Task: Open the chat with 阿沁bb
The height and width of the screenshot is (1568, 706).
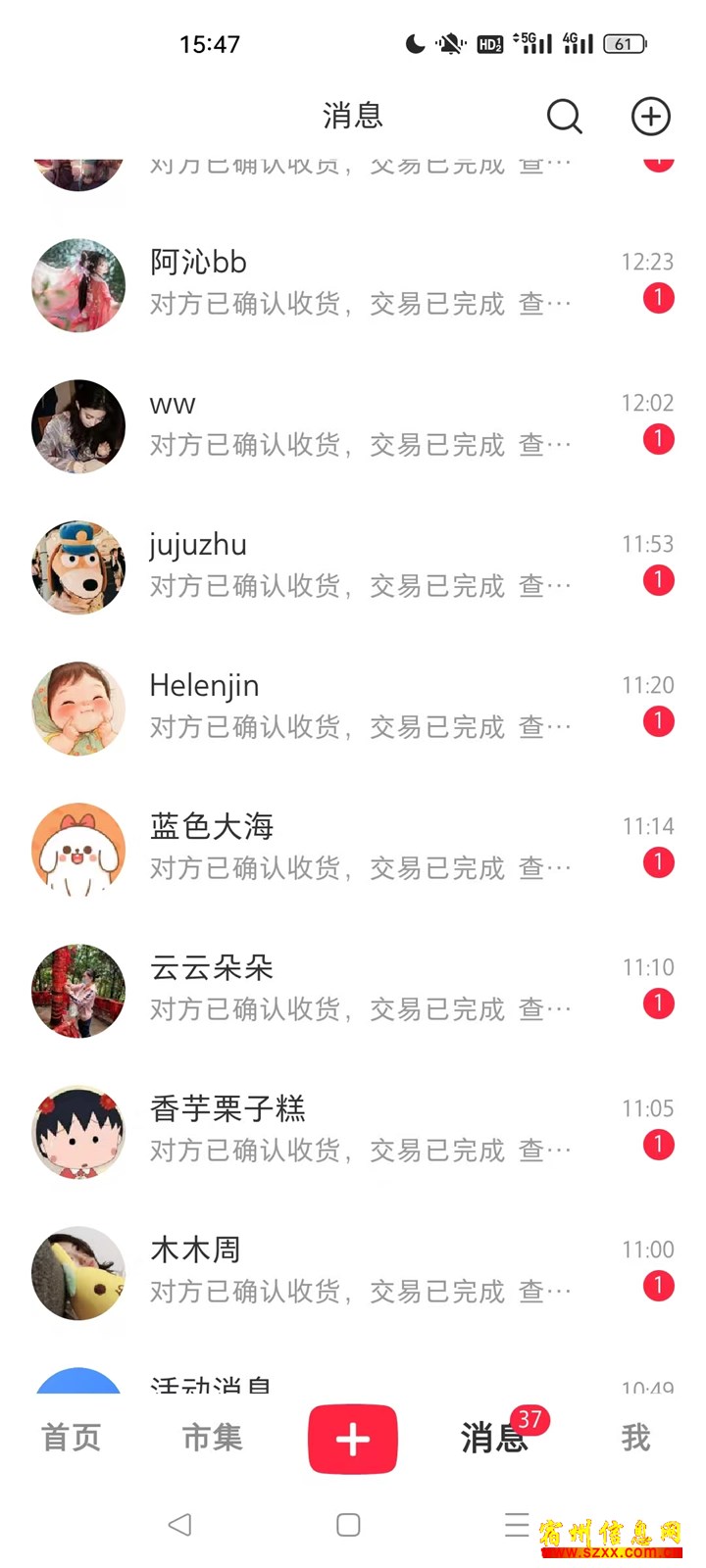Action: pos(353,284)
